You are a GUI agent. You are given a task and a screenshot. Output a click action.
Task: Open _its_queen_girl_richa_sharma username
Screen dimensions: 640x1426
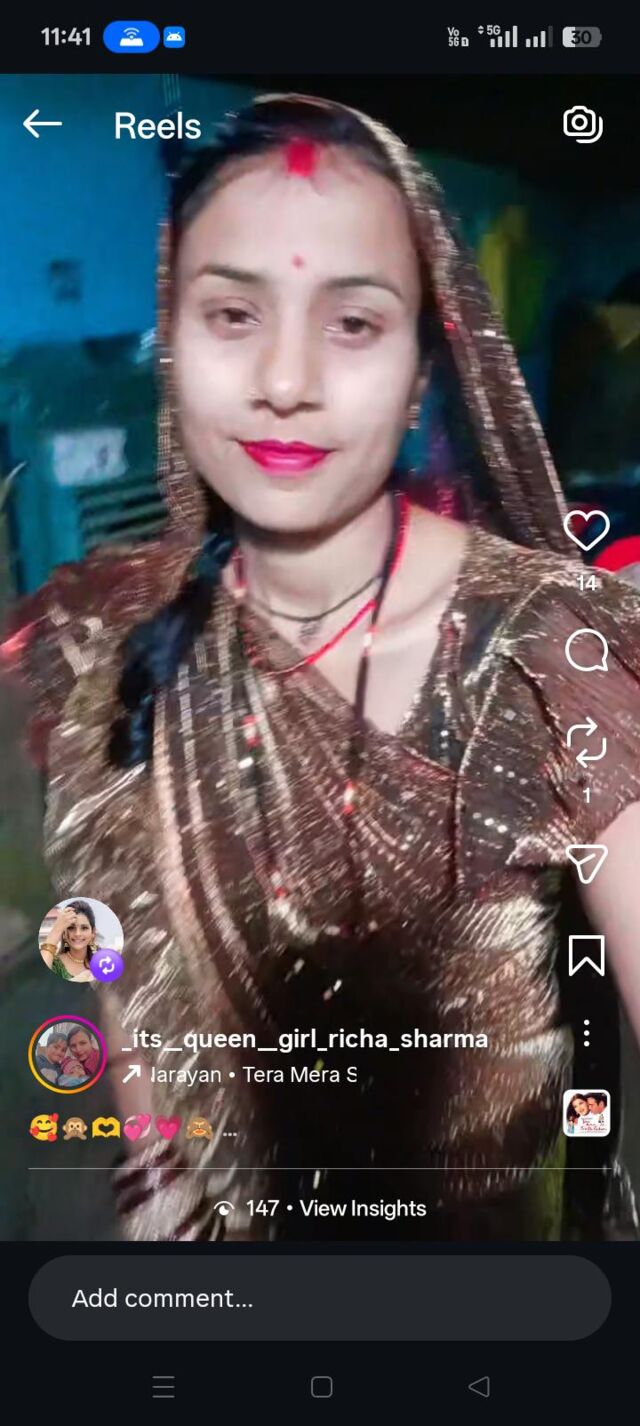click(304, 1039)
